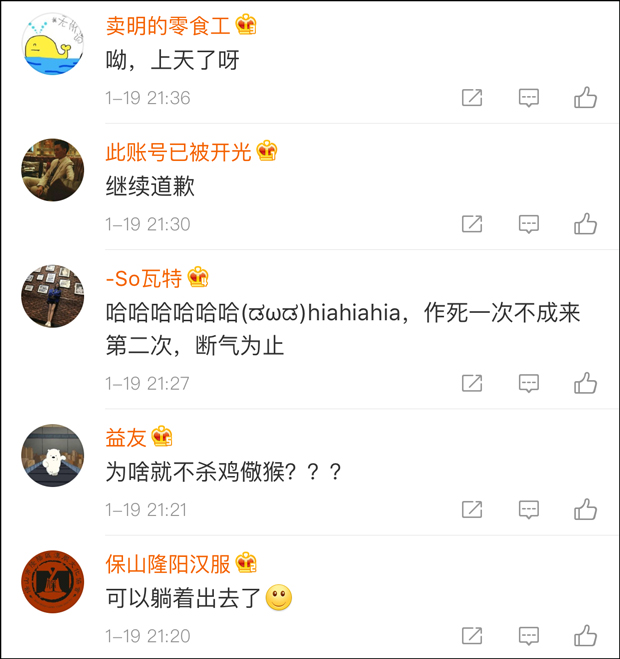Repost the comment by 此账号已被开光
620x659 pixels.
472,224
